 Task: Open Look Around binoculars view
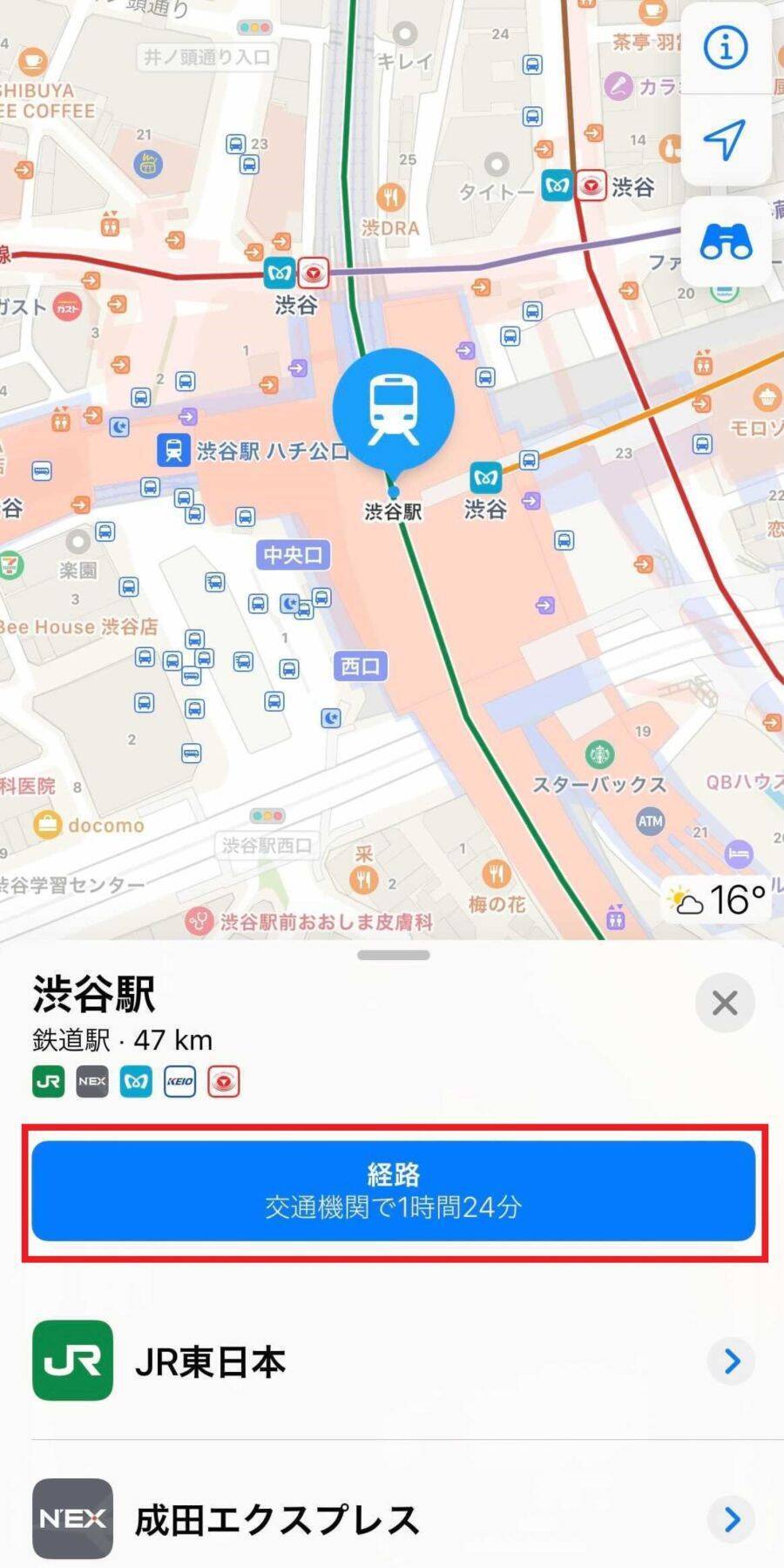725,241
